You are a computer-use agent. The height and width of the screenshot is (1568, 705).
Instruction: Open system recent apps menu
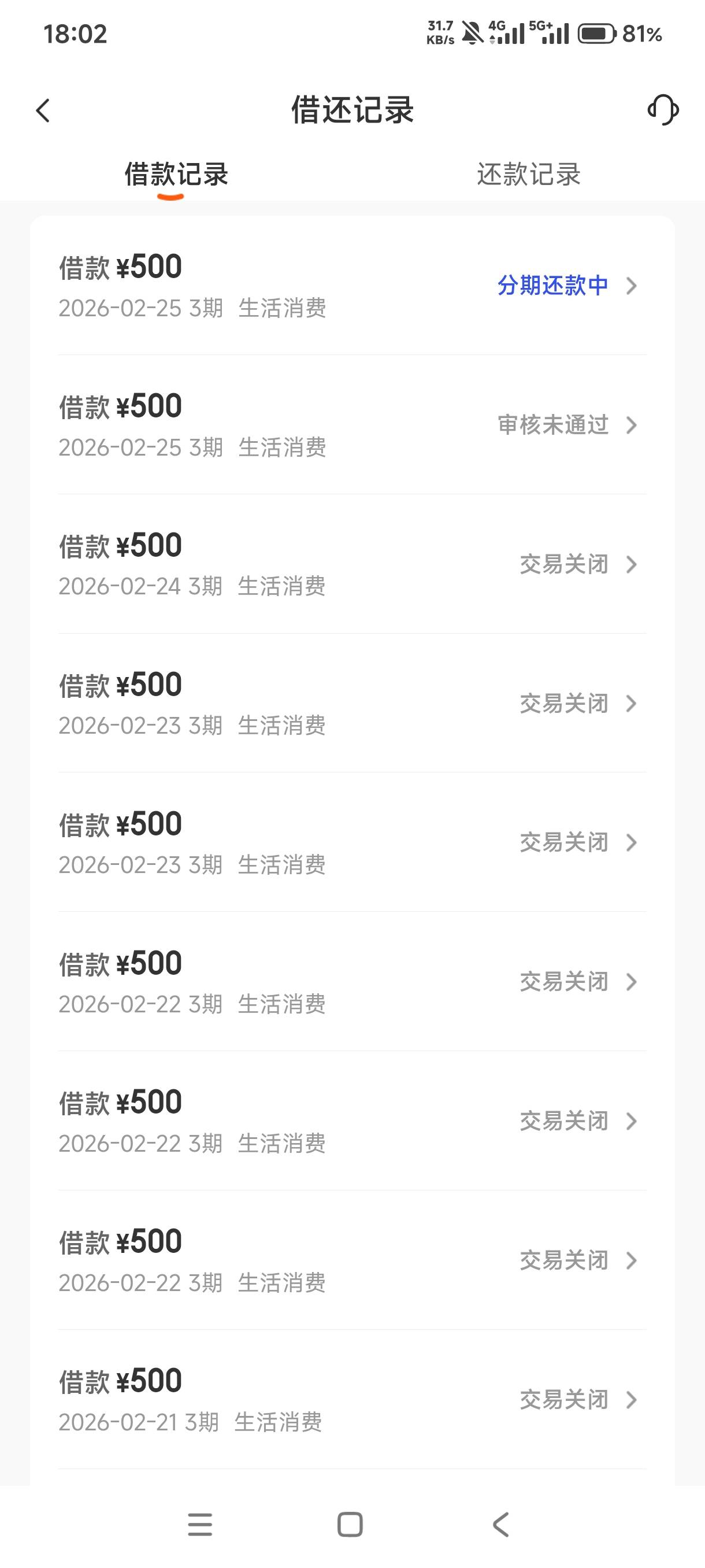(x=200, y=1525)
